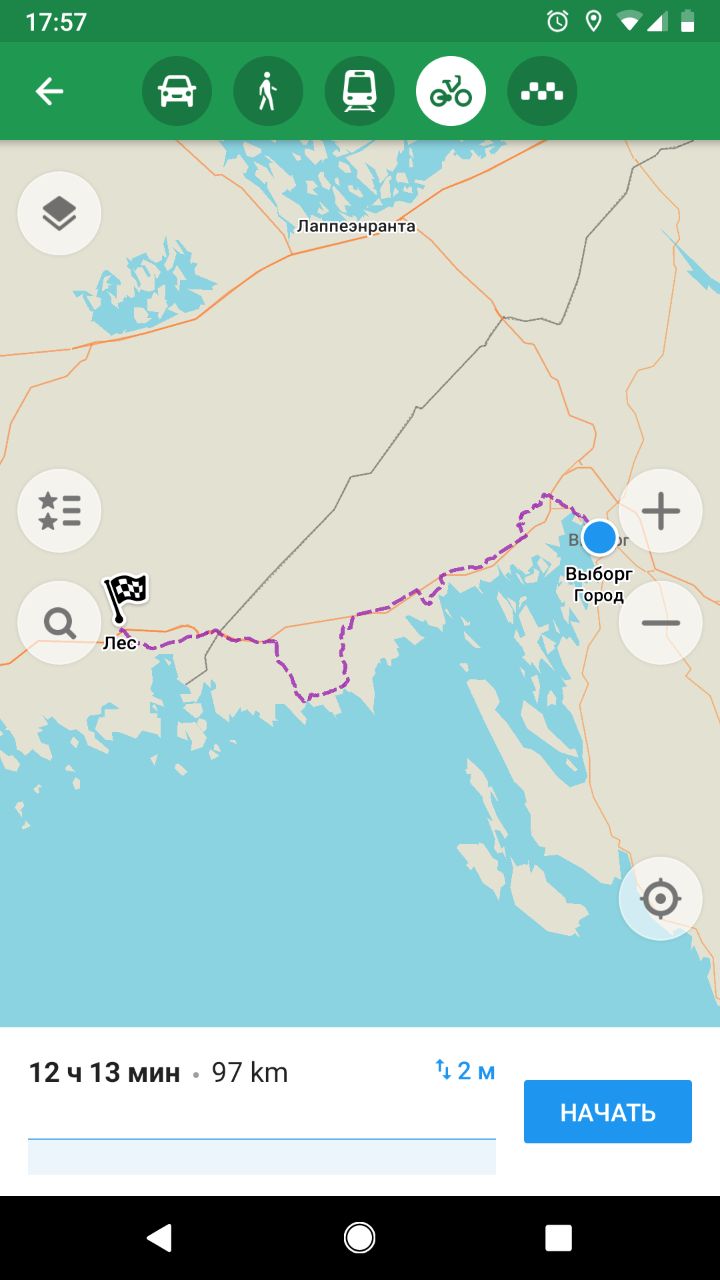Select the bicycle routing mode
The height and width of the screenshot is (1280, 720).
pyautogui.click(x=451, y=92)
